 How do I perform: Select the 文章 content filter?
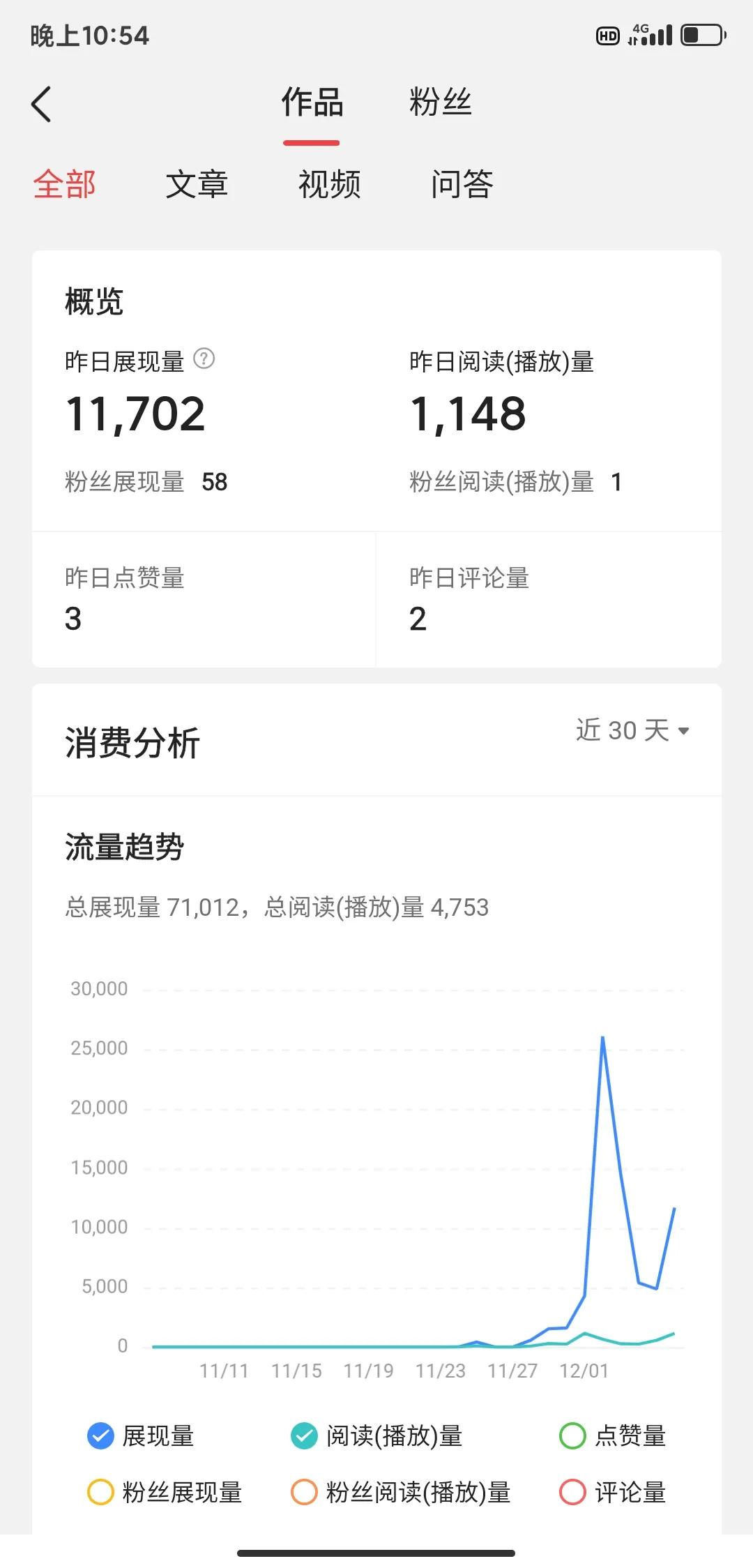[x=197, y=183]
